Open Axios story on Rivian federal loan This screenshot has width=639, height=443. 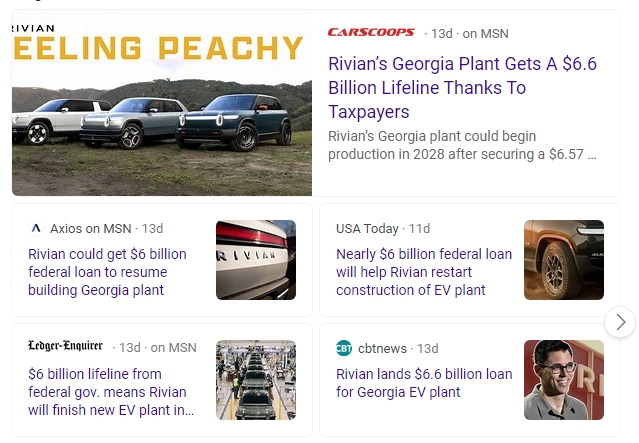pyautogui.click(x=107, y=272)
